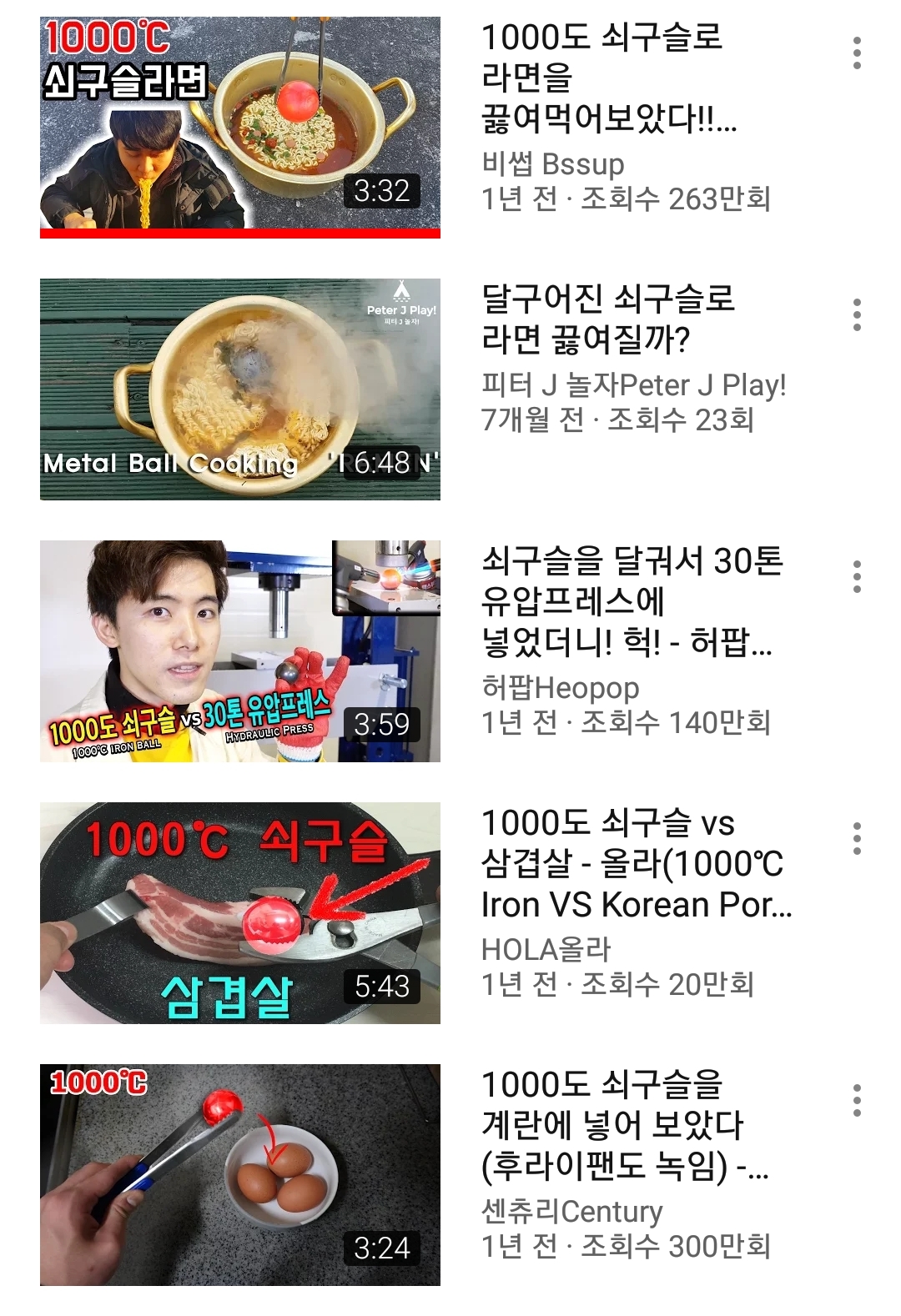The image size is (901, 1316).
Task: Open more options for the 비섭 Bssup video
Action: 857,53
